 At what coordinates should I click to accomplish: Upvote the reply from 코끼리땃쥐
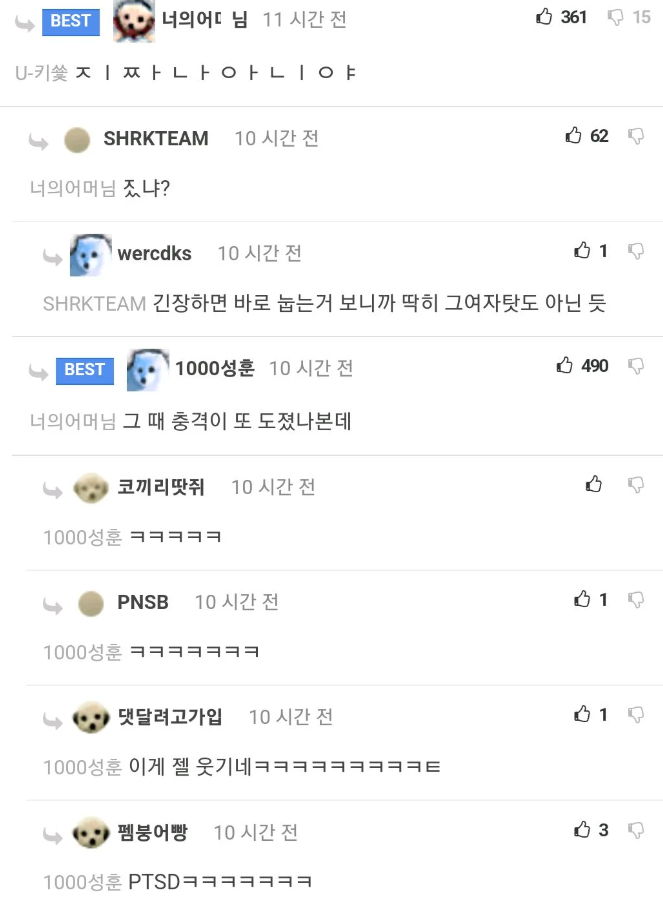pos(595,485)
